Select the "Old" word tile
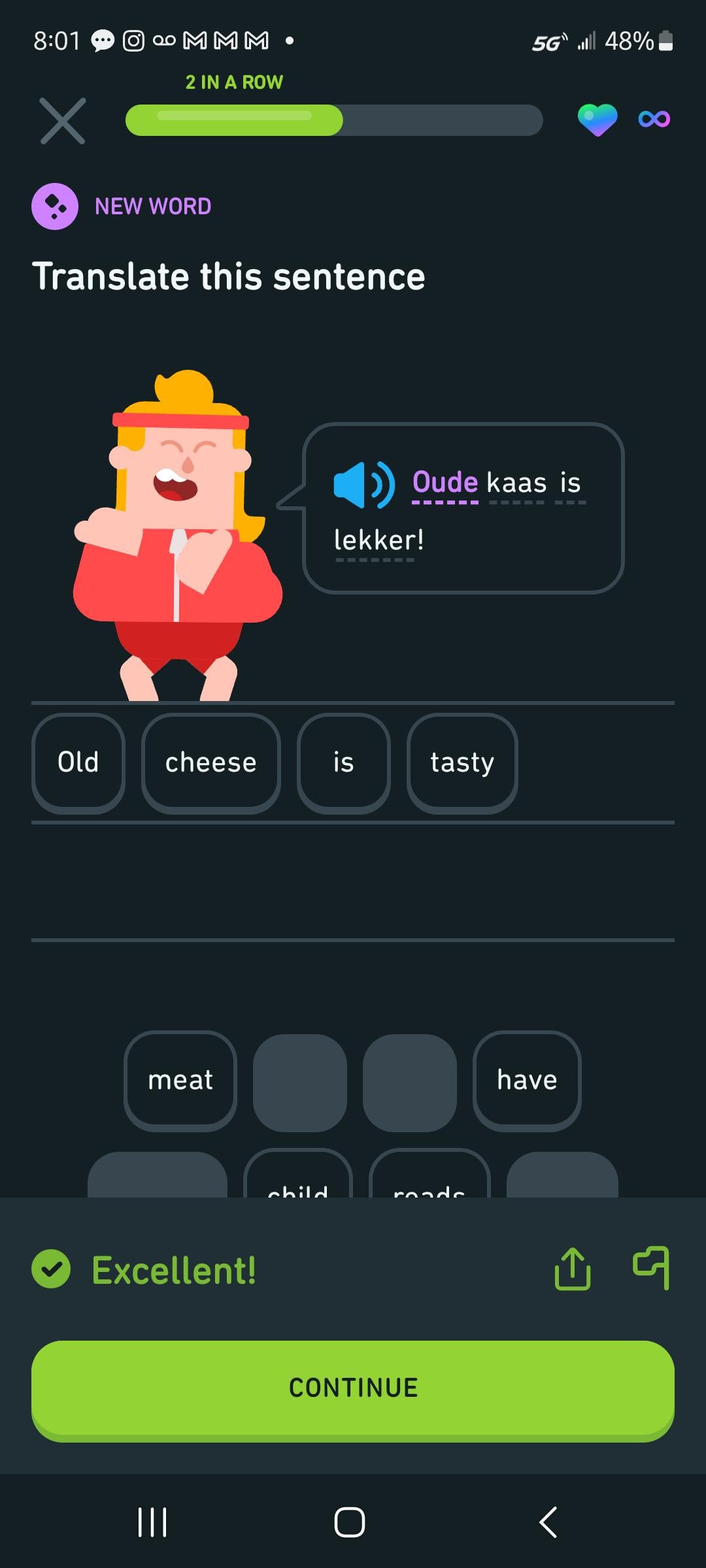 click(78, 762)
